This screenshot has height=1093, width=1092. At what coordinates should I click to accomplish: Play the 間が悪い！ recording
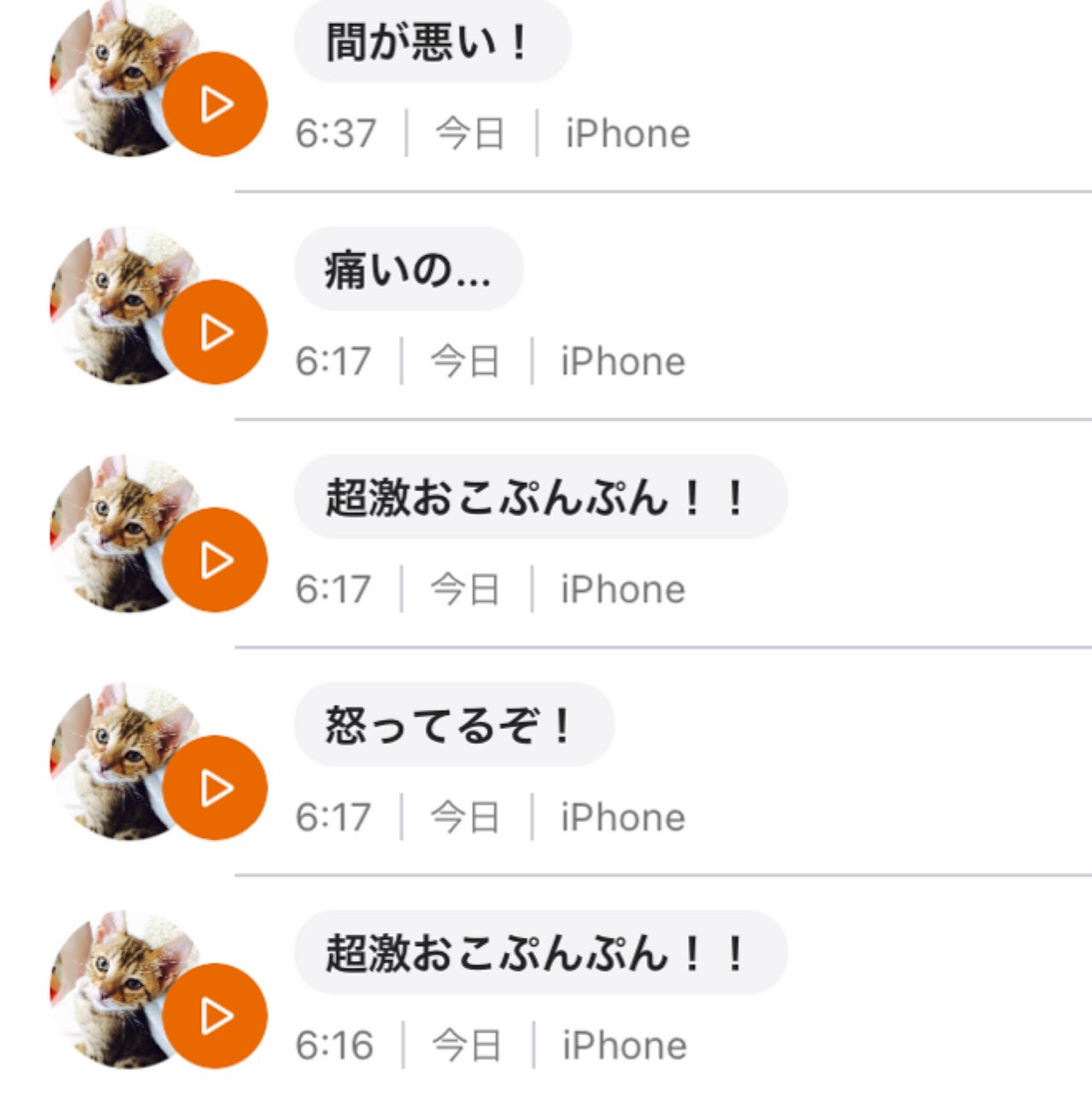[x=214, y=104]
